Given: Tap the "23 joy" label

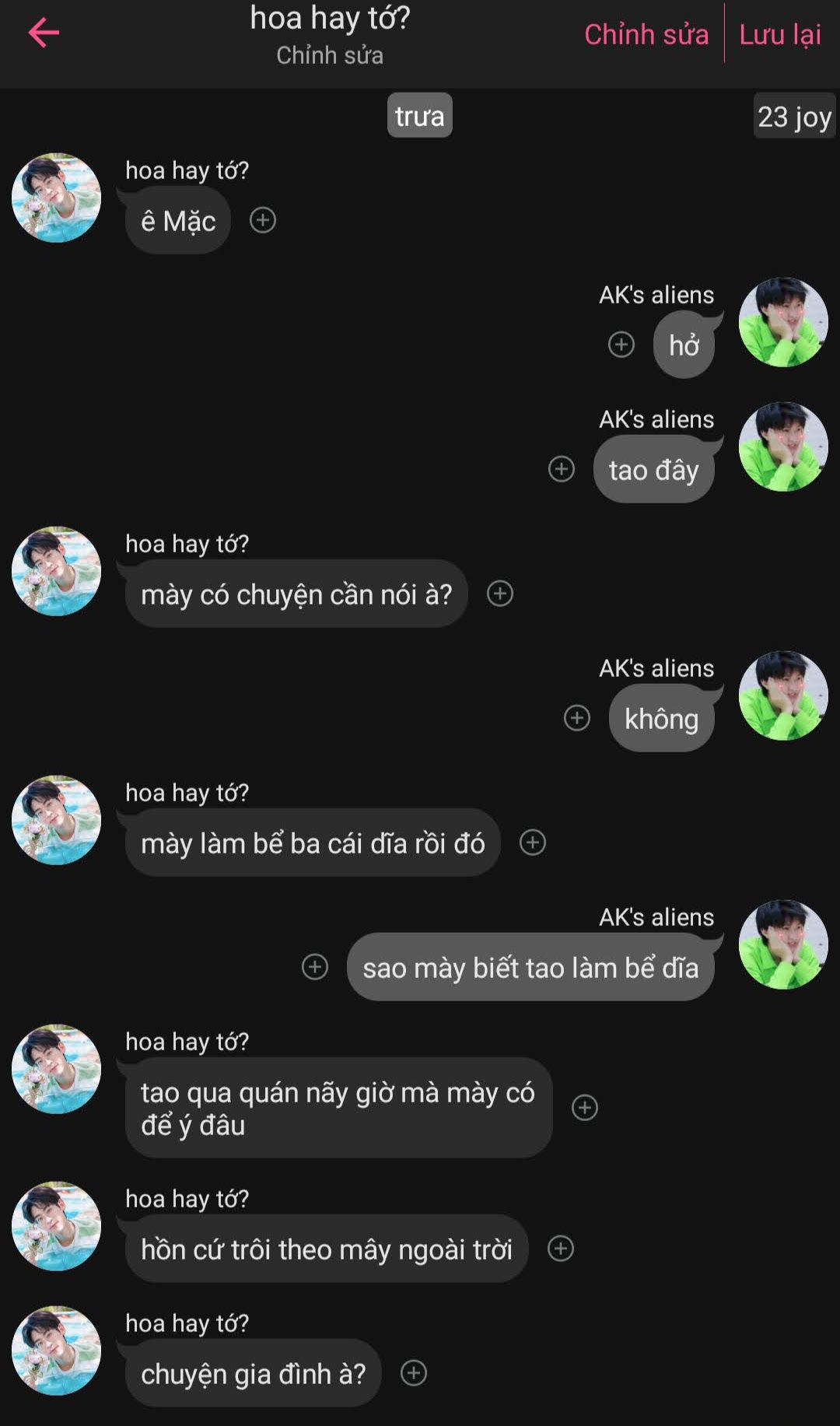Looking at the screenshot, I should (x=794, y=116).
